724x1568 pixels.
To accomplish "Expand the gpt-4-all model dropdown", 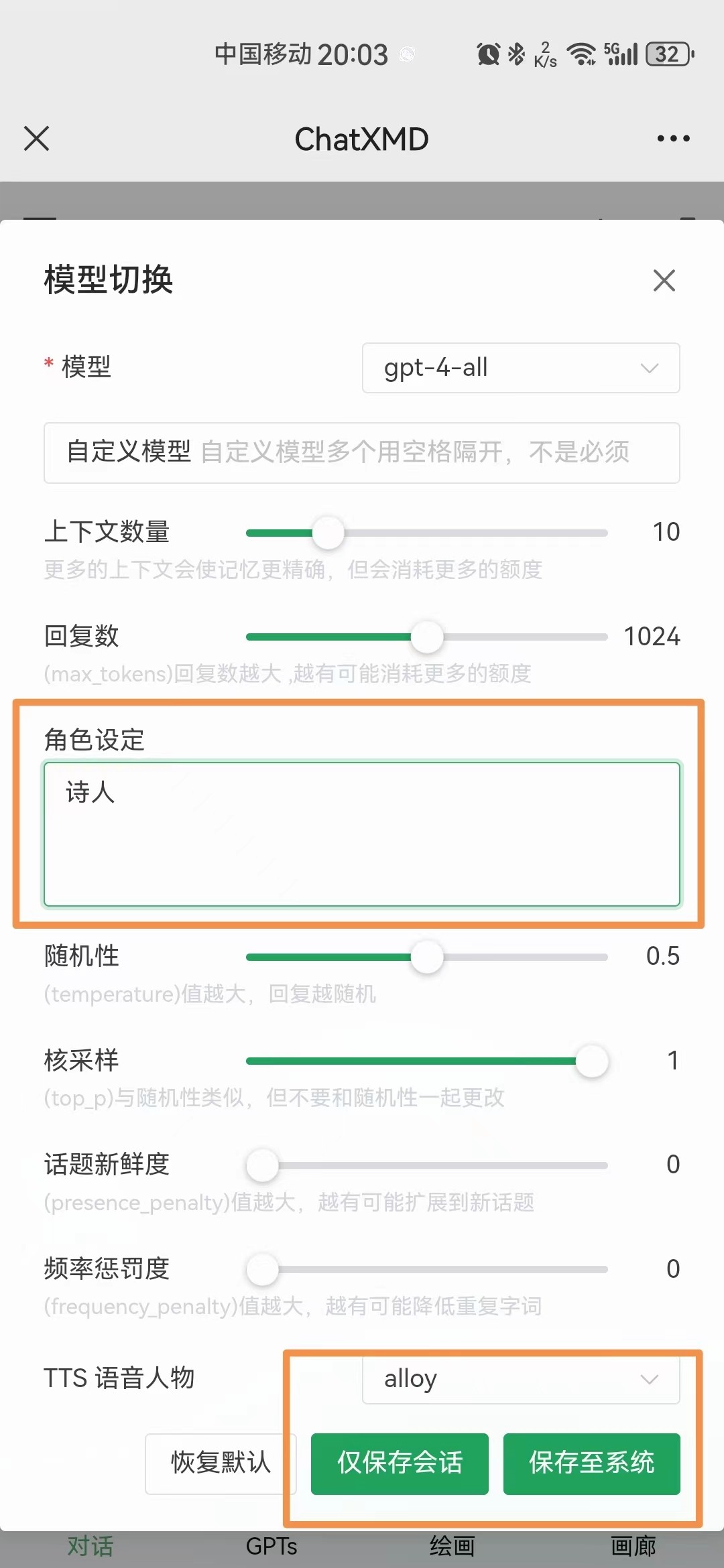I will [521, 368].
